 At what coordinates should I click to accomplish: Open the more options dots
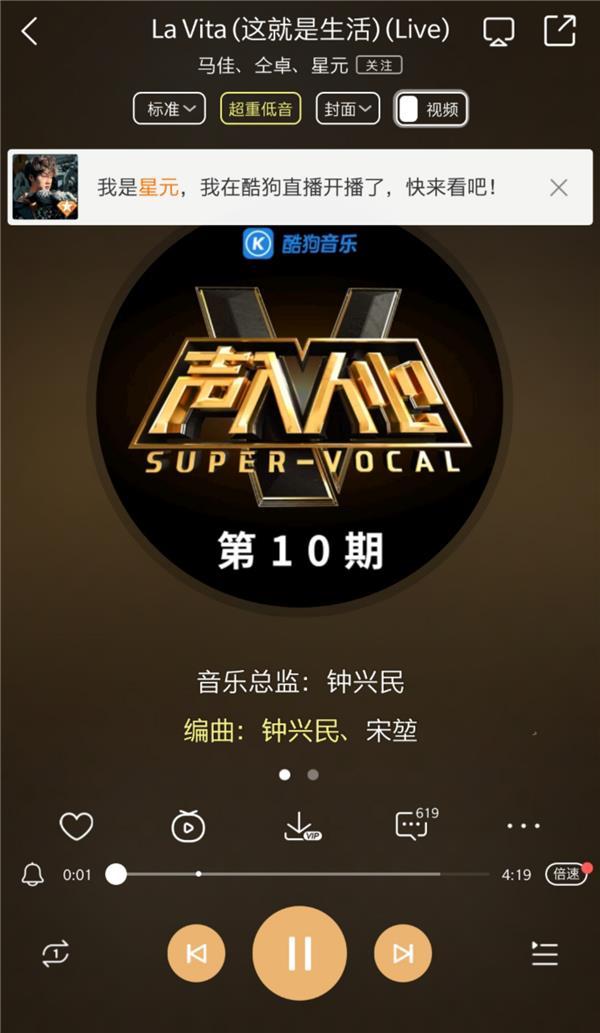(523, 826)
